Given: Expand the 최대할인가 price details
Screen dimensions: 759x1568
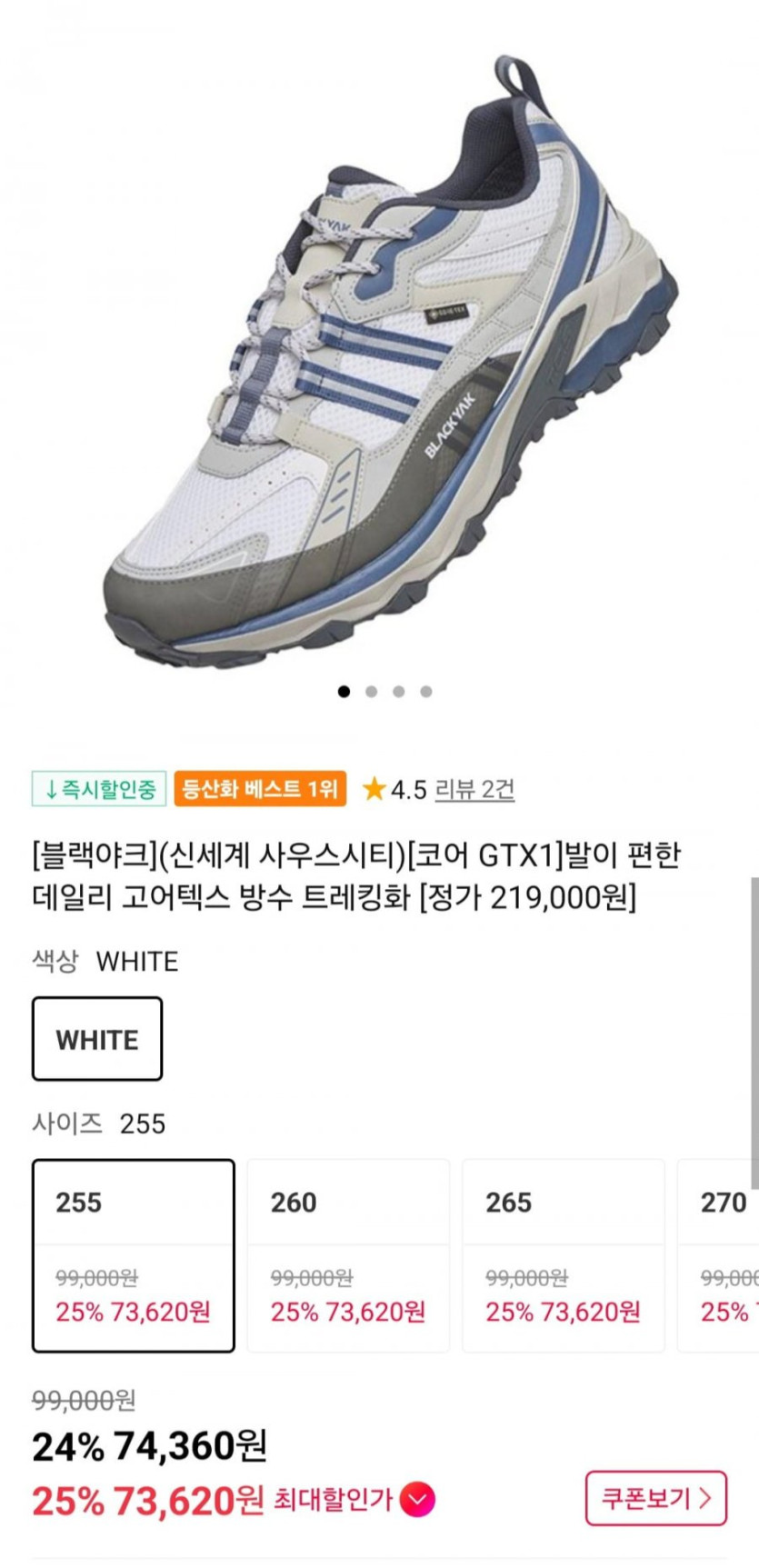Looking at the screenshot, I should point(417,1500).
